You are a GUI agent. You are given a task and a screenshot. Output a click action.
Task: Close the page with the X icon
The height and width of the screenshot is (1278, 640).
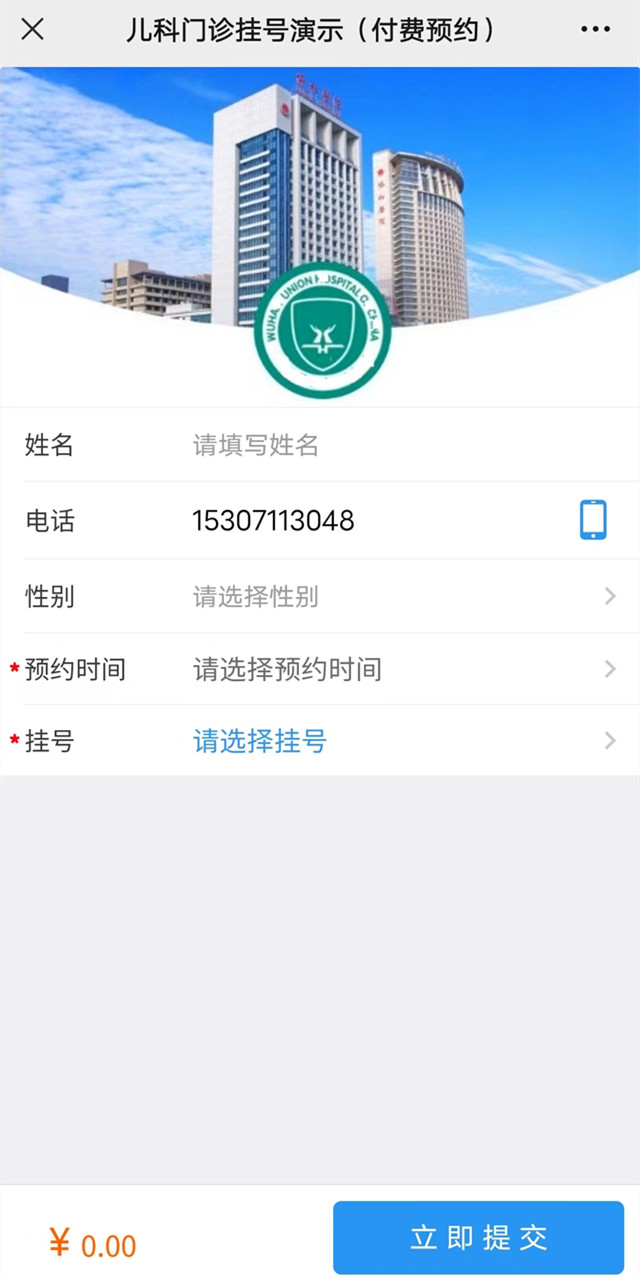[32, 30]
